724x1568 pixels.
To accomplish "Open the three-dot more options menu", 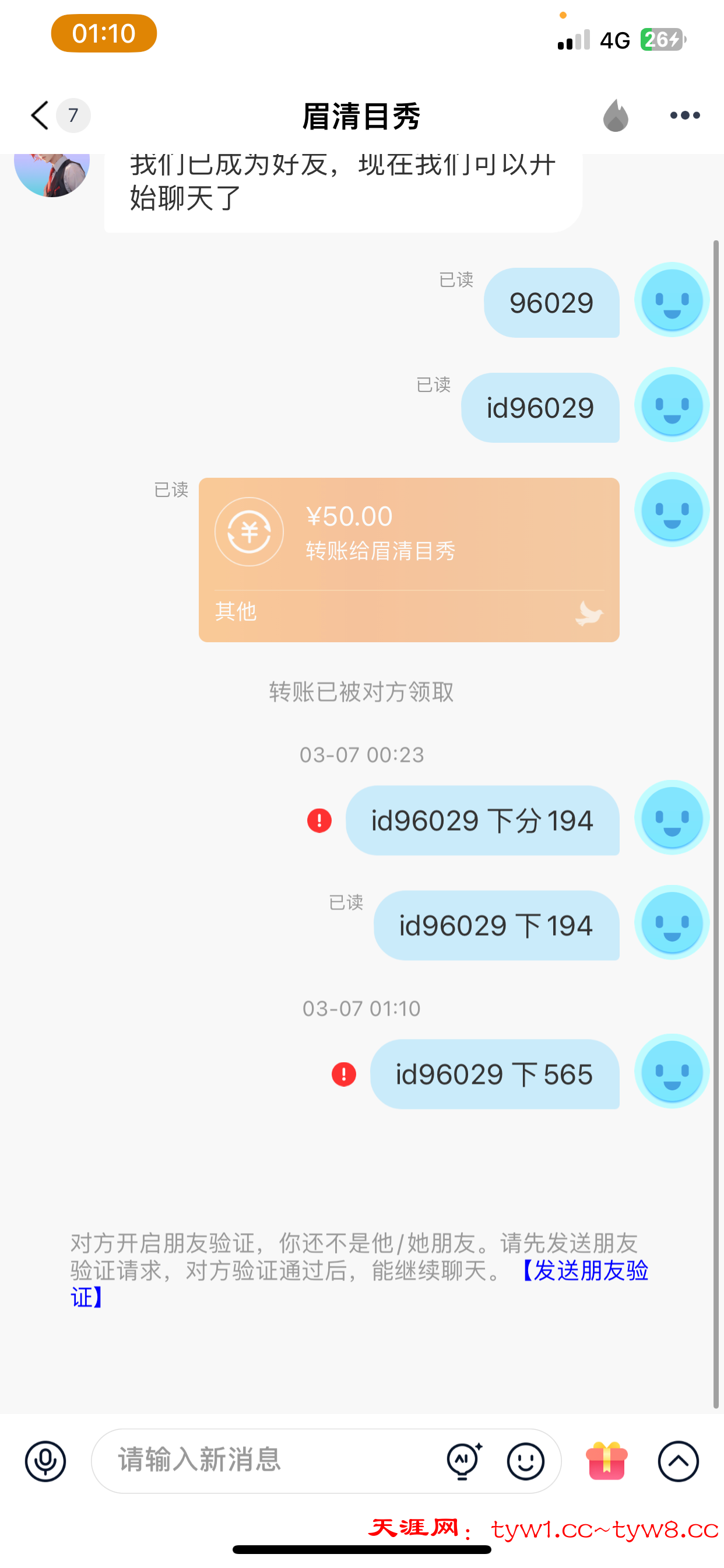I will pyautogui.click(x=684, y=115).
